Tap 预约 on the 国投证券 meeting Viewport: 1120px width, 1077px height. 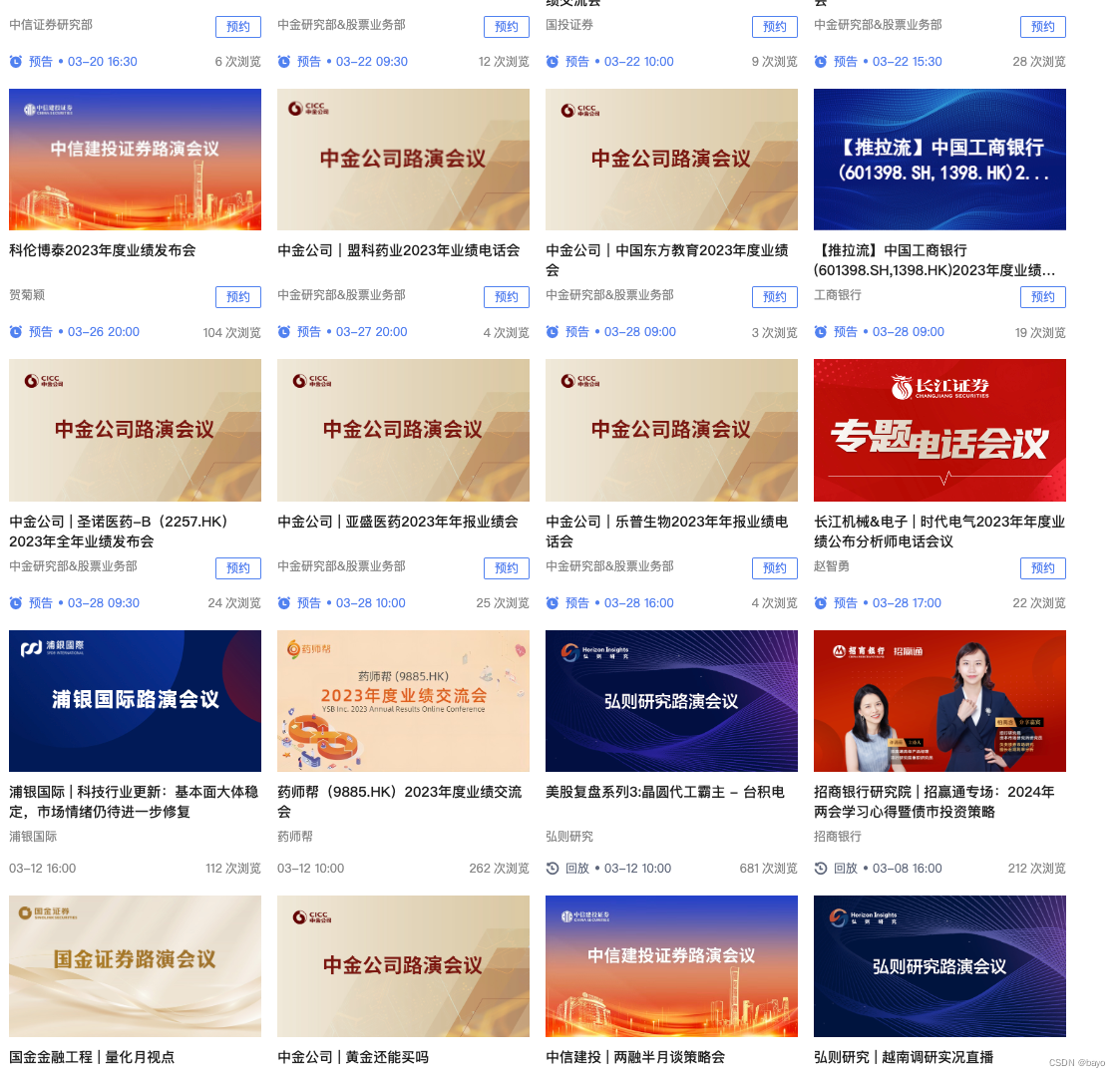(x=775, y=27)
